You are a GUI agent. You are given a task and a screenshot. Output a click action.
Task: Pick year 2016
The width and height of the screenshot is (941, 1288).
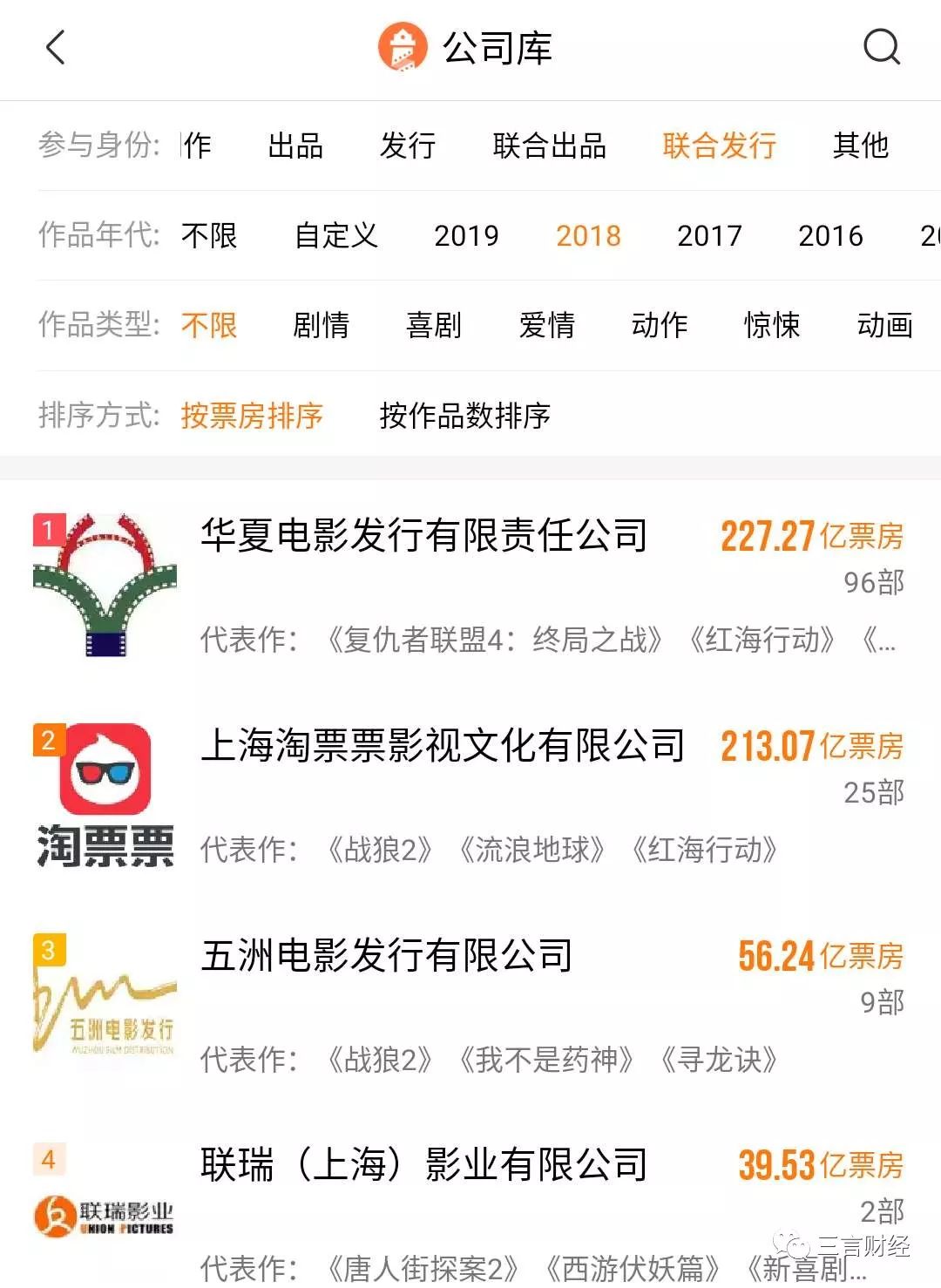tap(830, 235)
